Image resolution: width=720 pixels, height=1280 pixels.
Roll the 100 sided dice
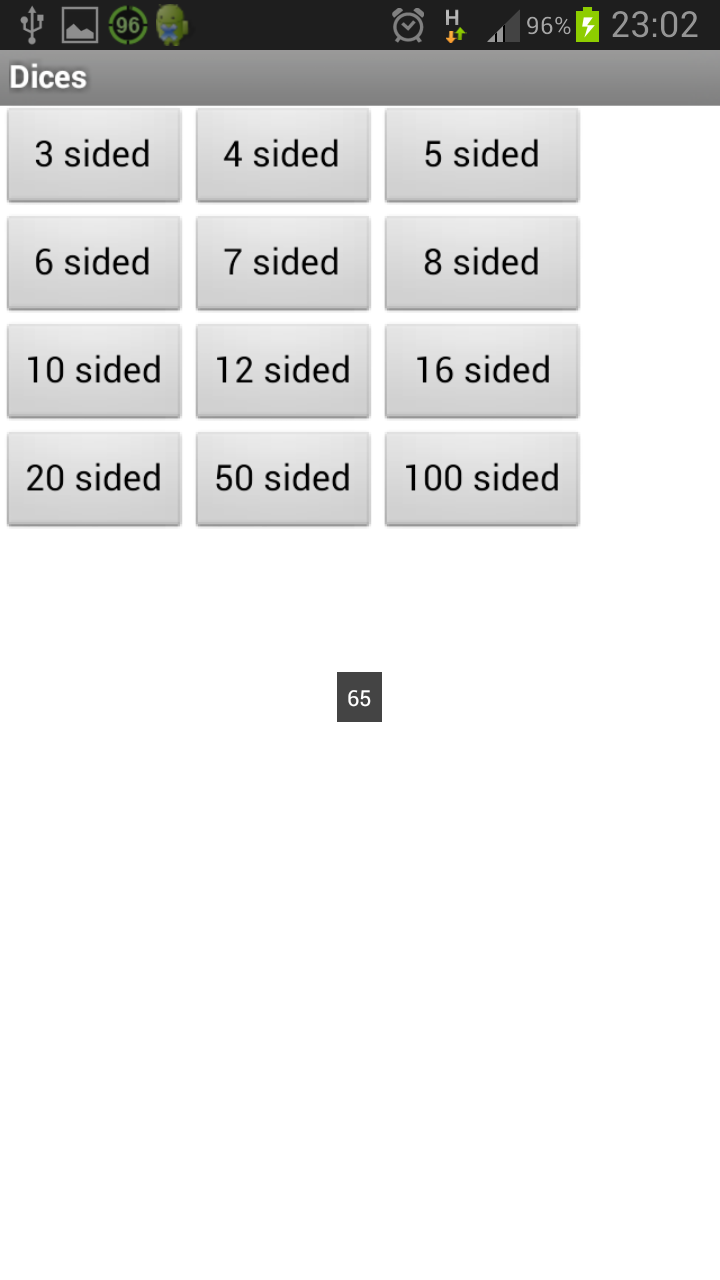point(482,479)
